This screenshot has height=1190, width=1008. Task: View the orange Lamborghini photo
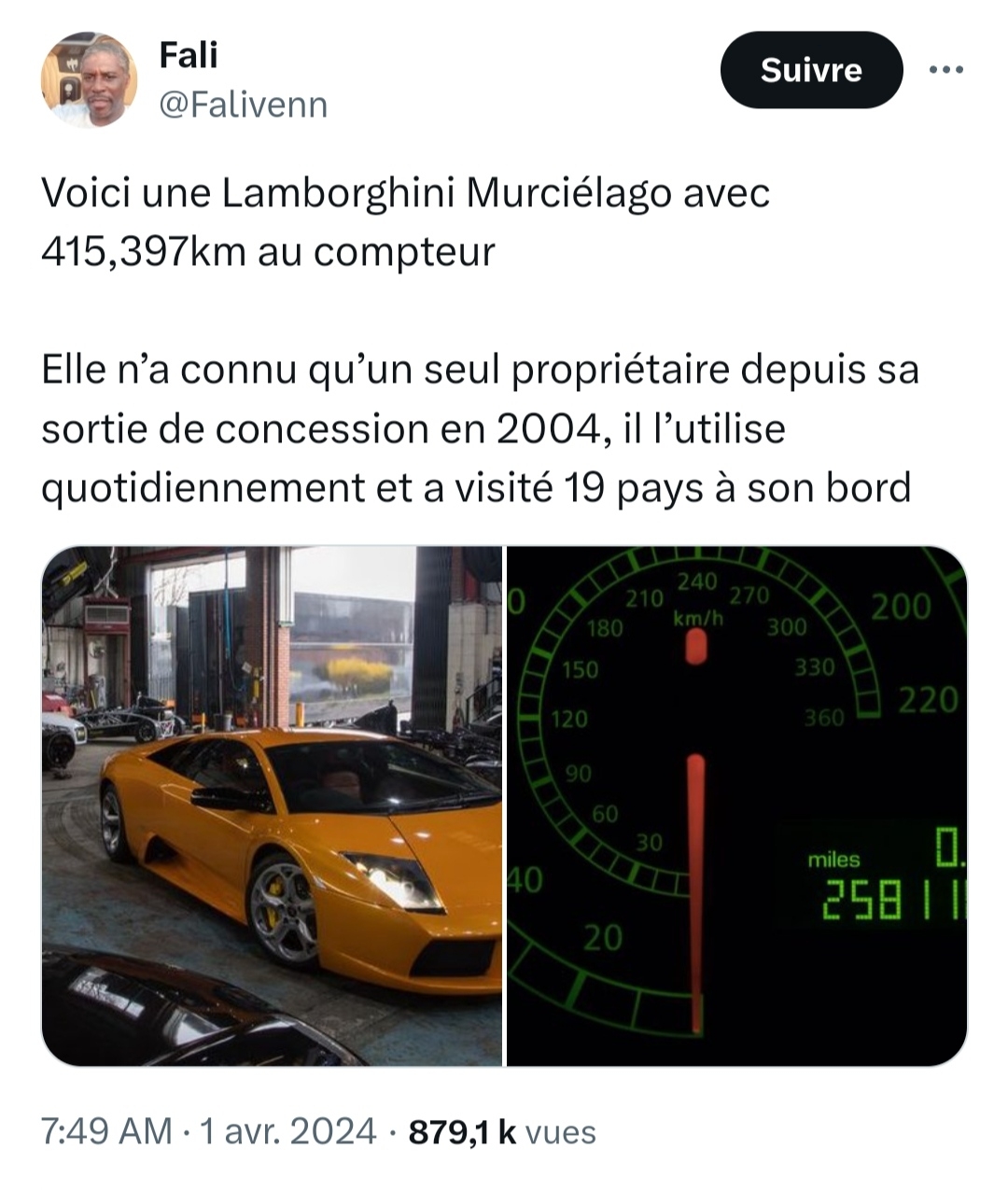[x=272, y=805]
